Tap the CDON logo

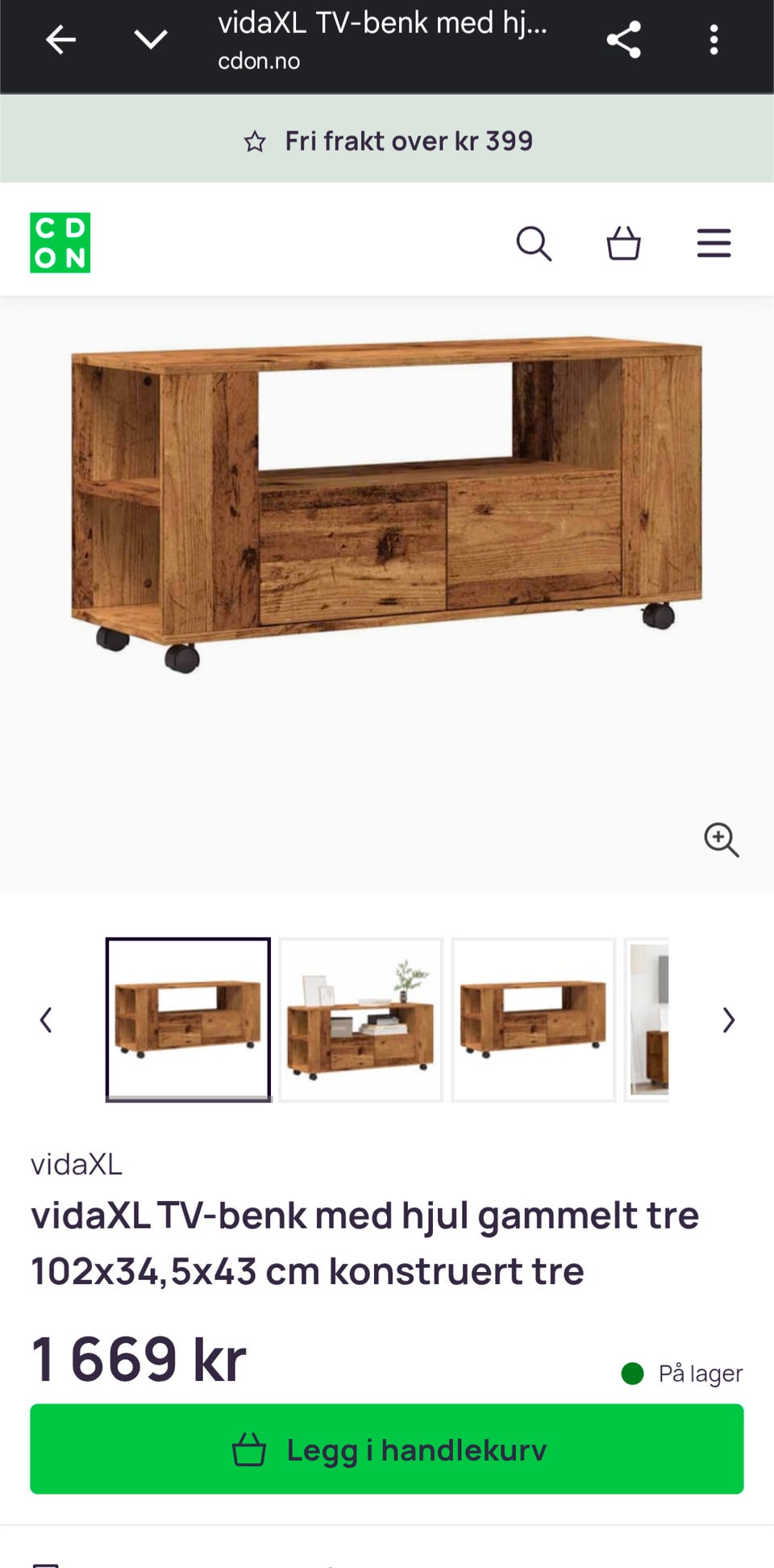click(60, 243)
